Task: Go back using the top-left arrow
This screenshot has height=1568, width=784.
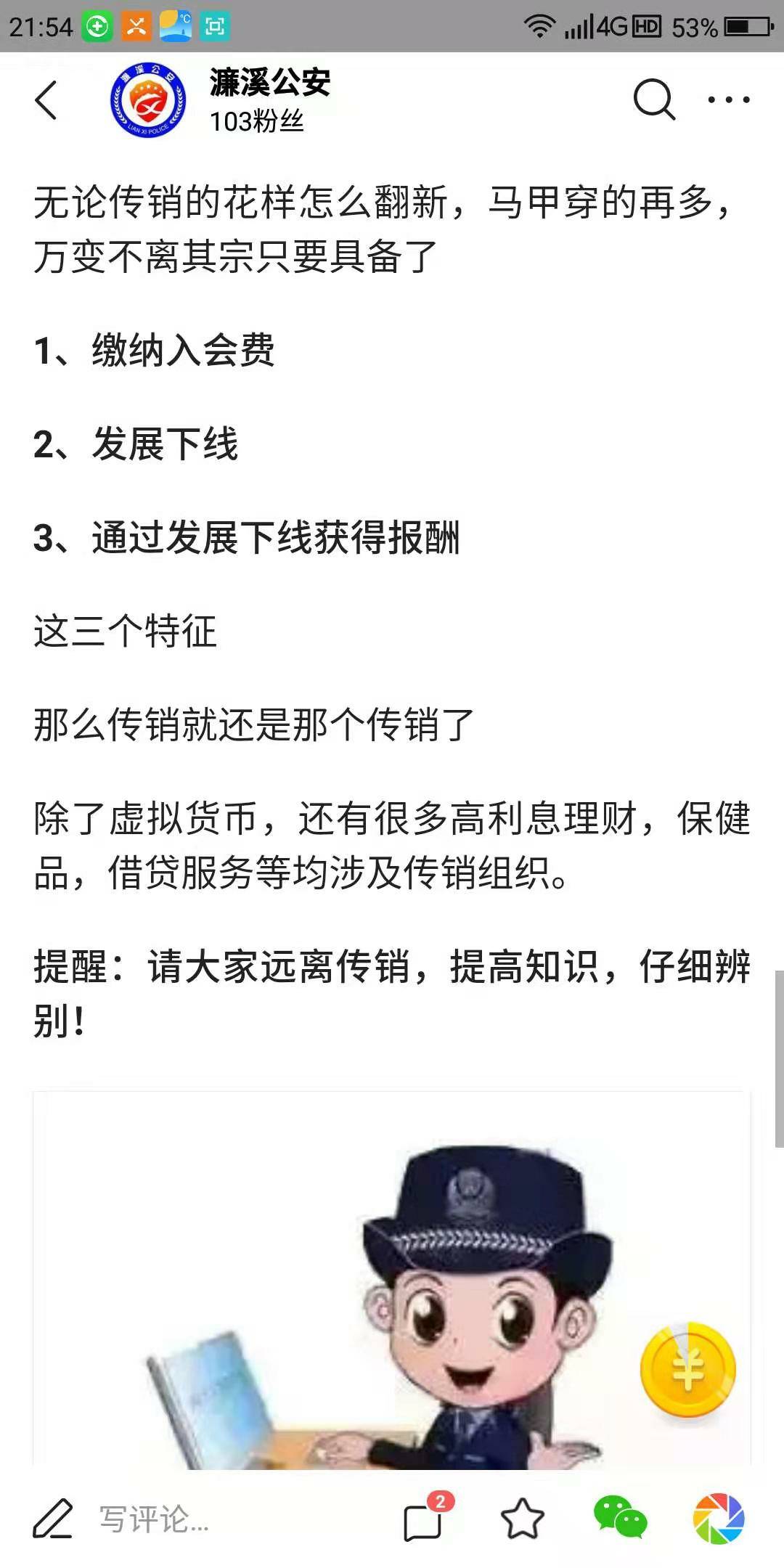Action: 46,100
